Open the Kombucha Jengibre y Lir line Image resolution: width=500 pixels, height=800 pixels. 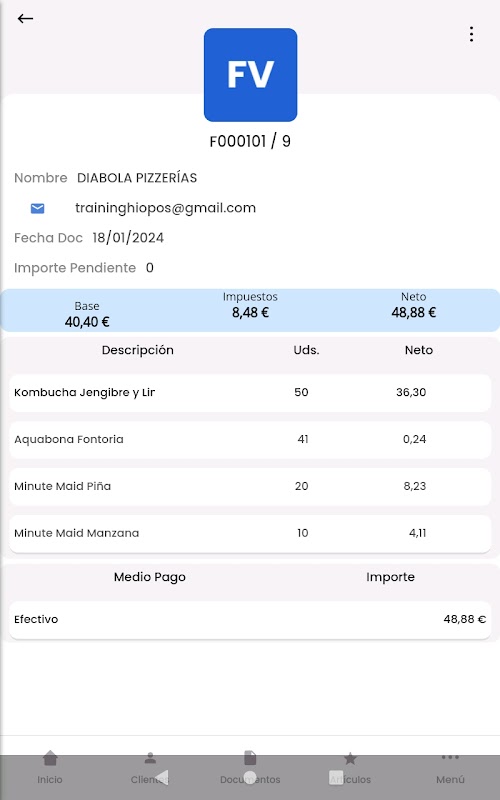(x=250, y=393)
